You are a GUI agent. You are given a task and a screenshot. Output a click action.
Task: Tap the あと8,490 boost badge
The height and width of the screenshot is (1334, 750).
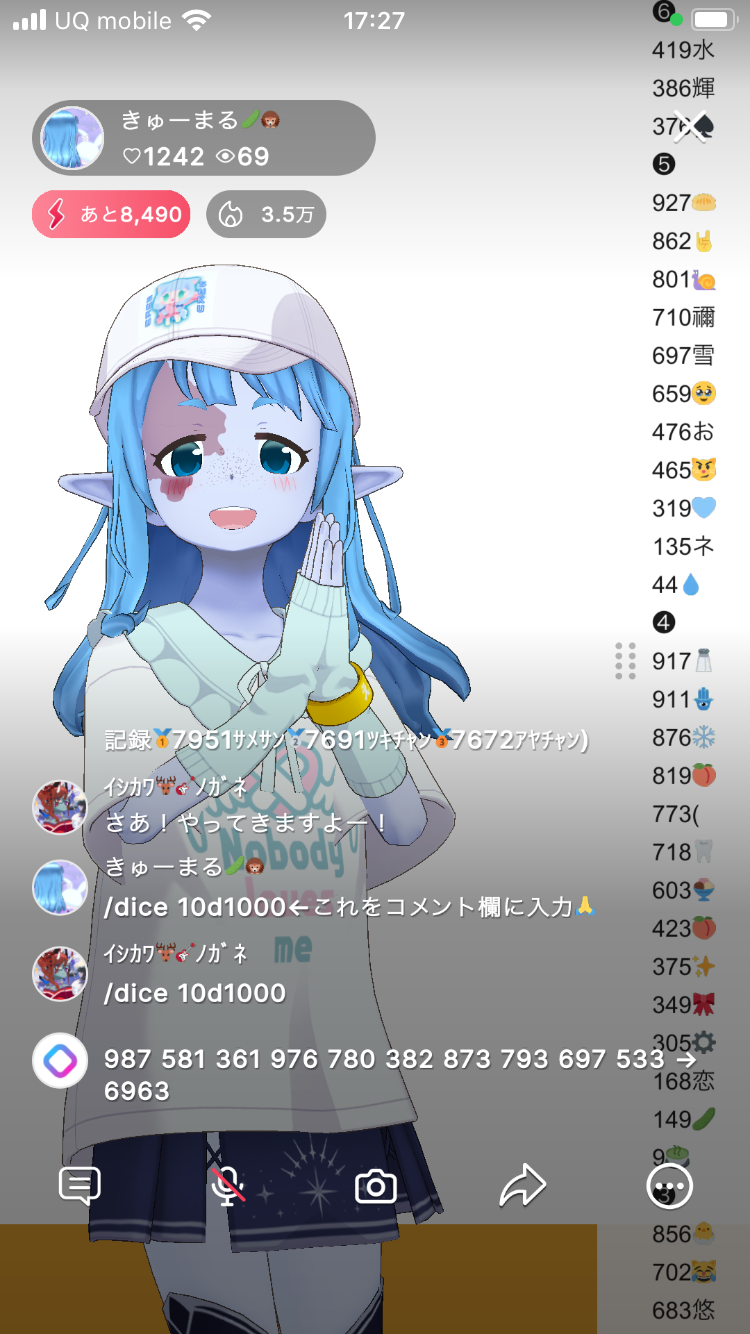[x=111, y=214]
